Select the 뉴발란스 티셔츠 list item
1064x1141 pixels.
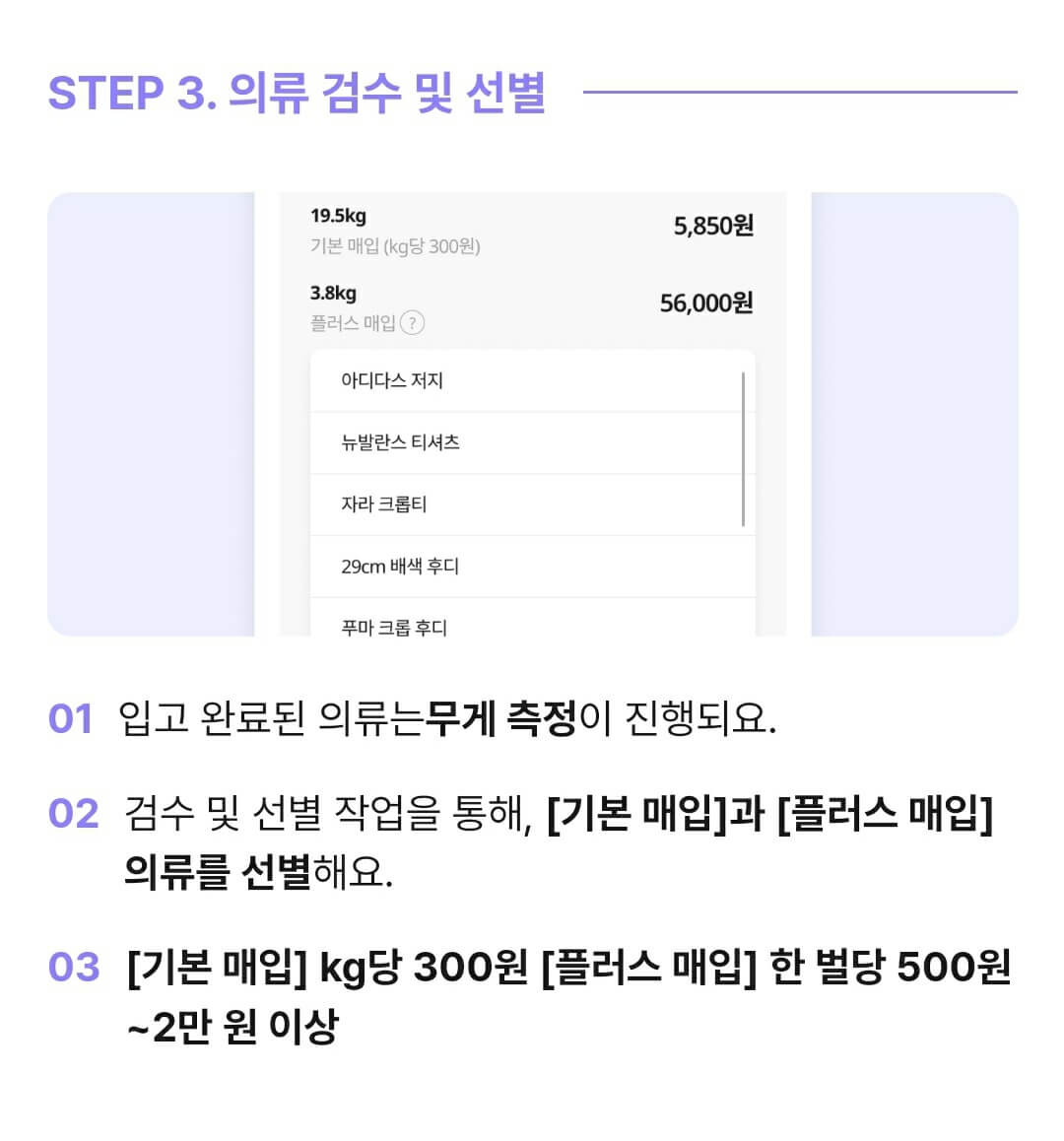(x=398, y=443)
